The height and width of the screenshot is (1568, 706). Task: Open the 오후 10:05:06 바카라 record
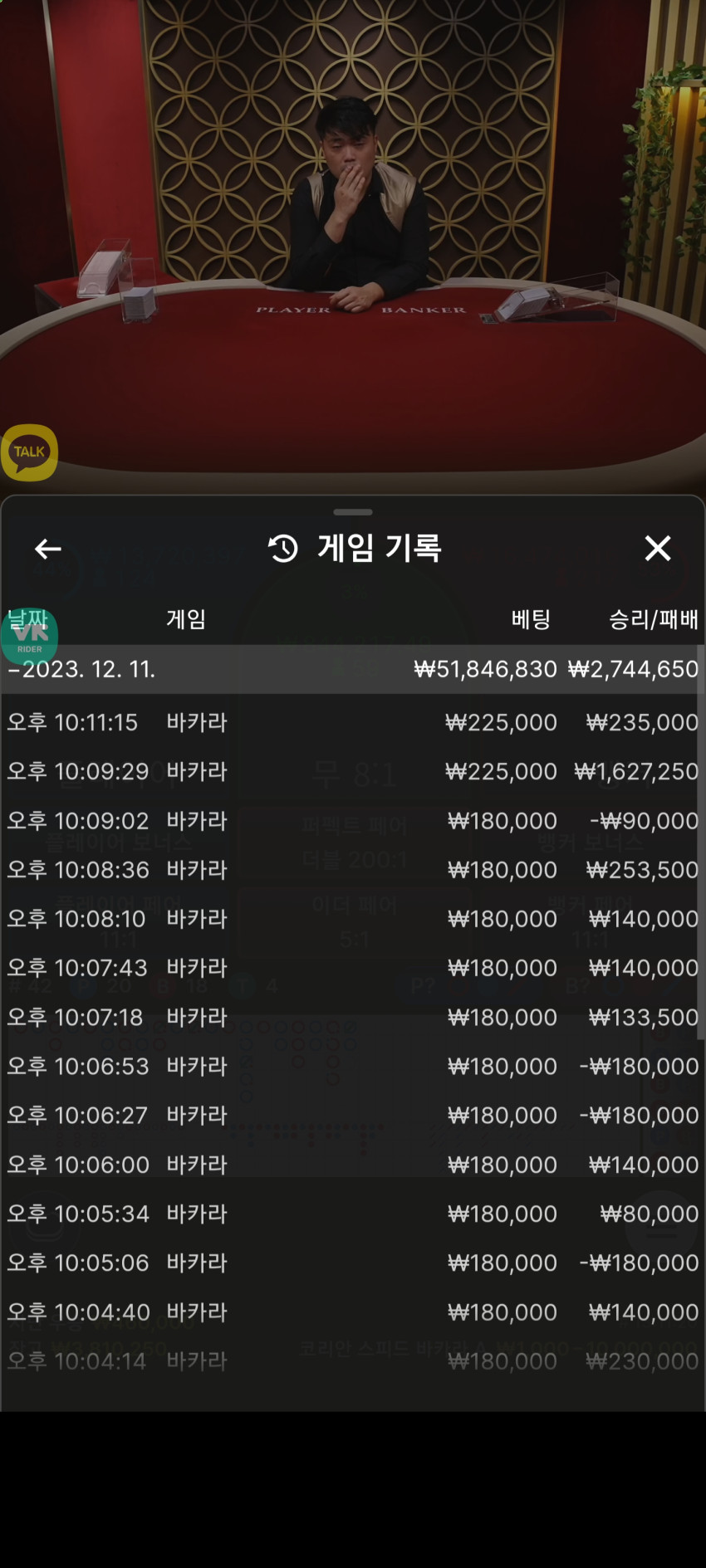353,1263
